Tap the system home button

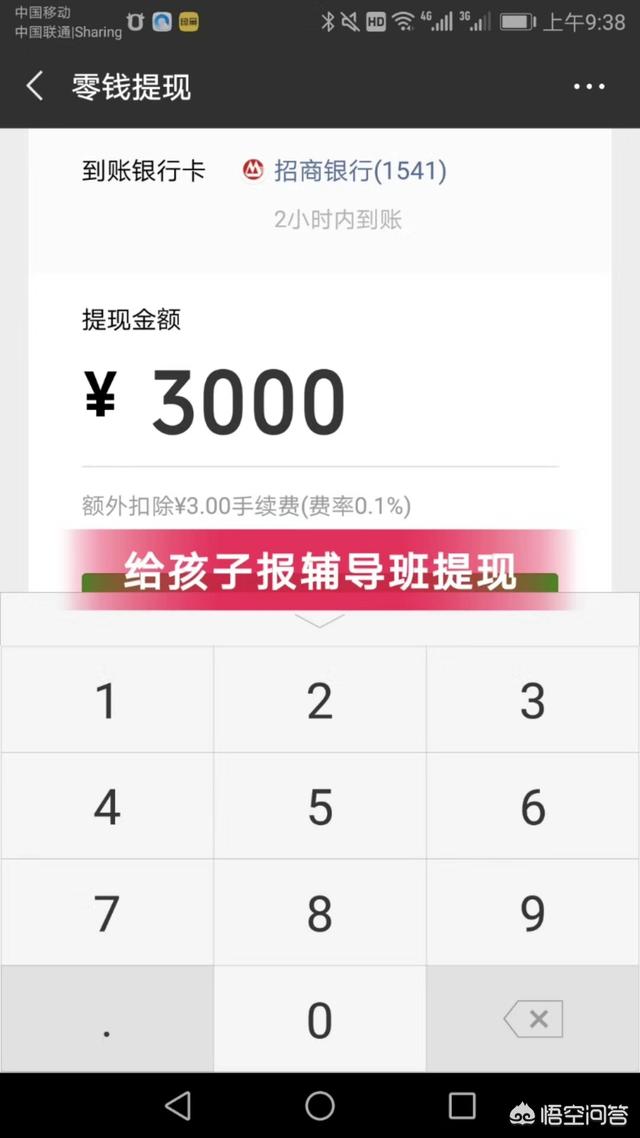[x=320, y=1105]
